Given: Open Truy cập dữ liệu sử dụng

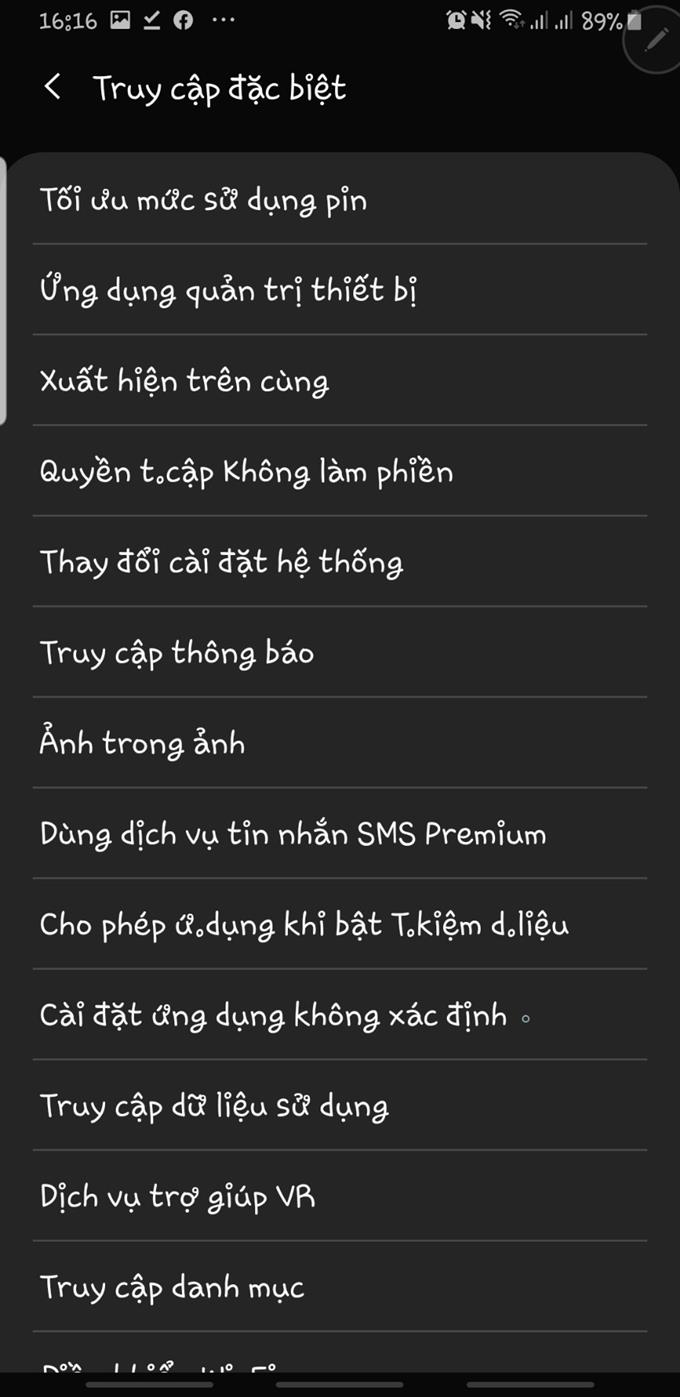Looking at the screenshot, I should click(340, 1106).
